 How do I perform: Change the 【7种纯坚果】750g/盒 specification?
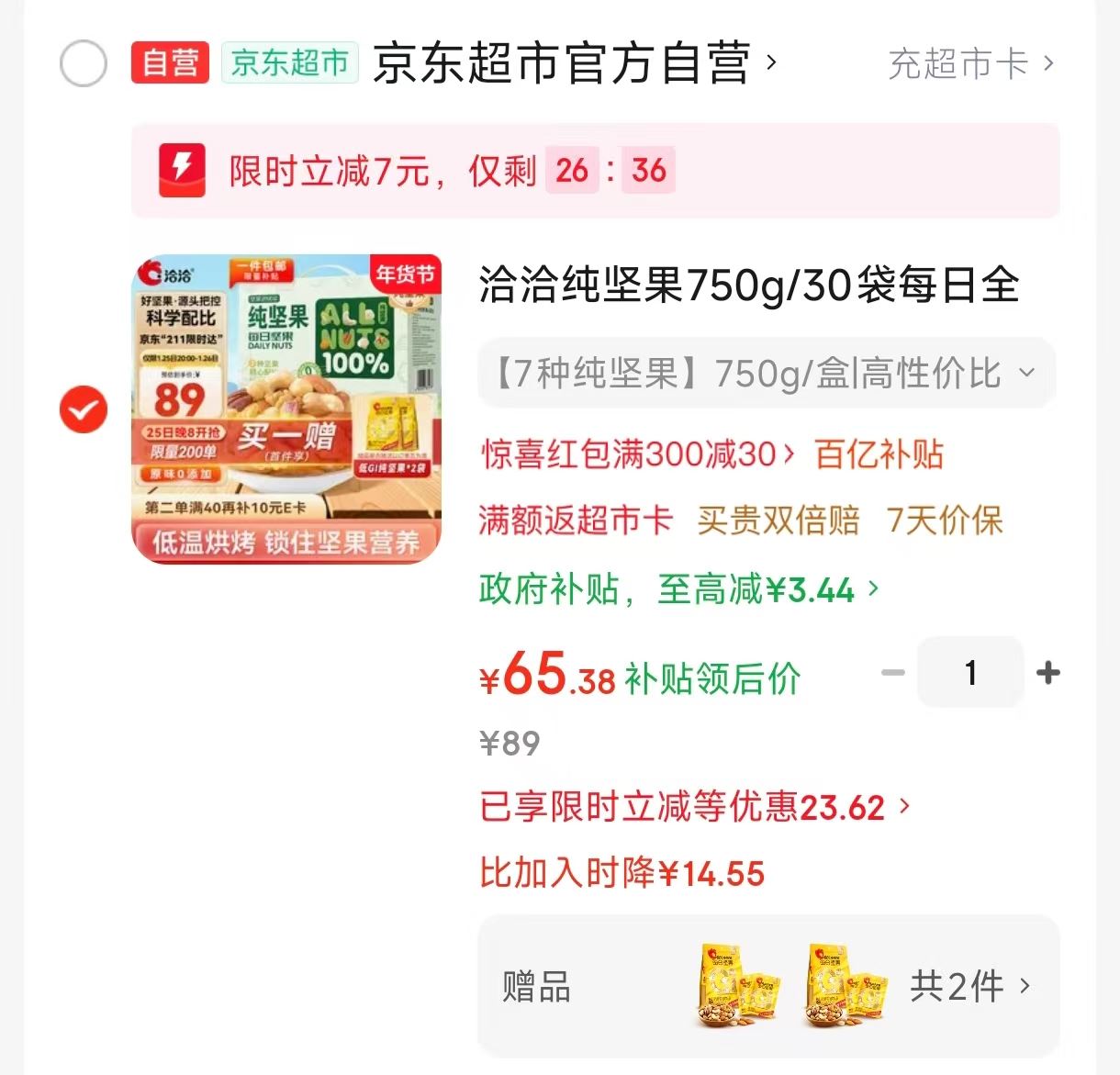766,374
